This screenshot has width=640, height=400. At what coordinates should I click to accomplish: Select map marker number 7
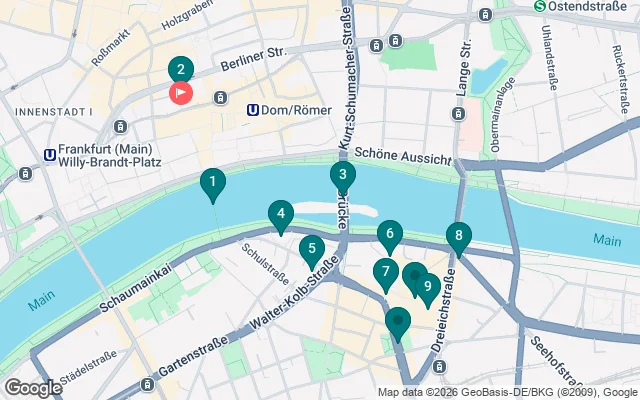point(385,272)
